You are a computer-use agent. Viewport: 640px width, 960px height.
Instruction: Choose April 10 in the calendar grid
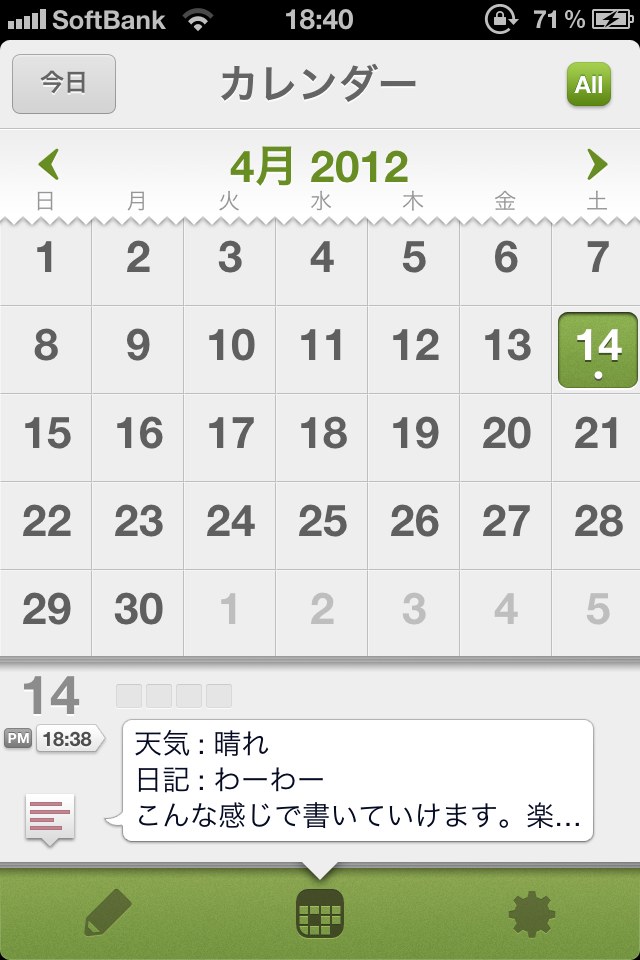[x=231, y=348]
